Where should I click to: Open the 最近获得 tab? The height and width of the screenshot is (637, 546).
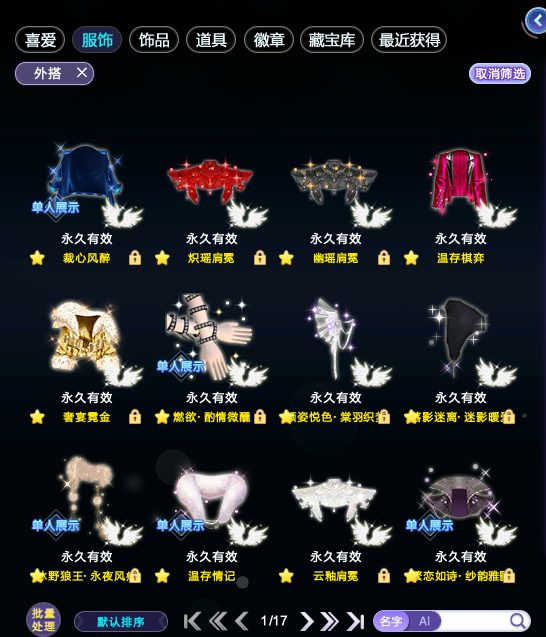pos(409,40)
